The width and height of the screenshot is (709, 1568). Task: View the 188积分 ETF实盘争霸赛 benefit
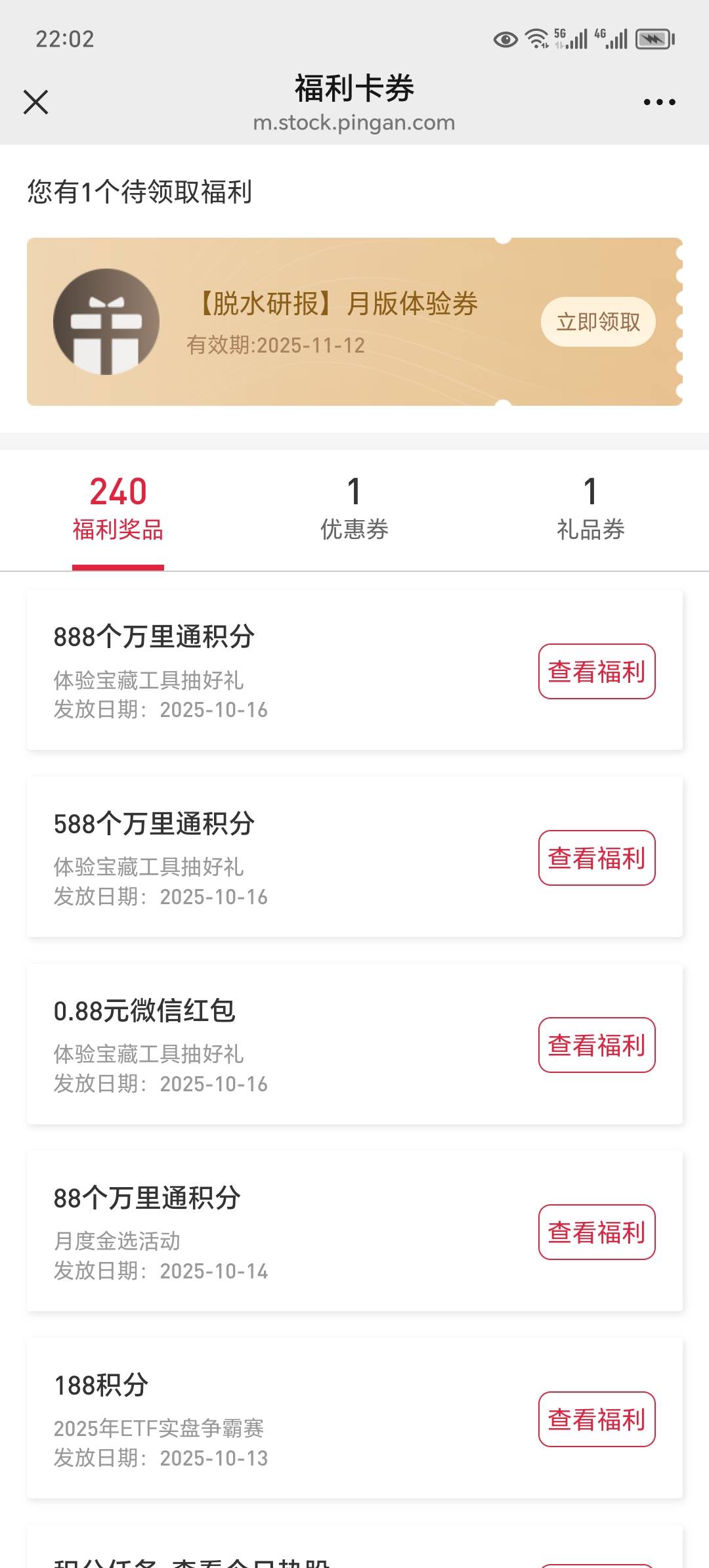click(597, 1419)
